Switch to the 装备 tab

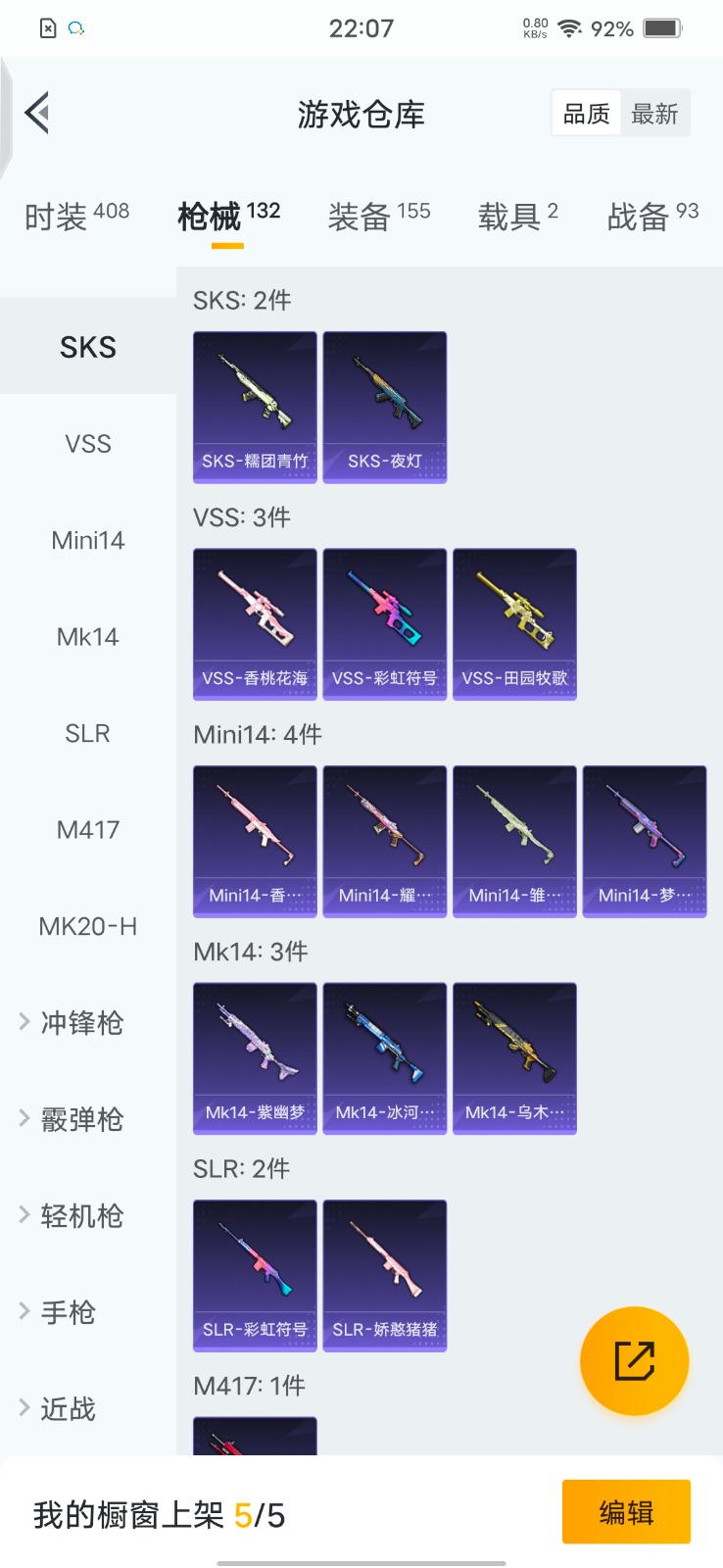(x=379, y=216)
